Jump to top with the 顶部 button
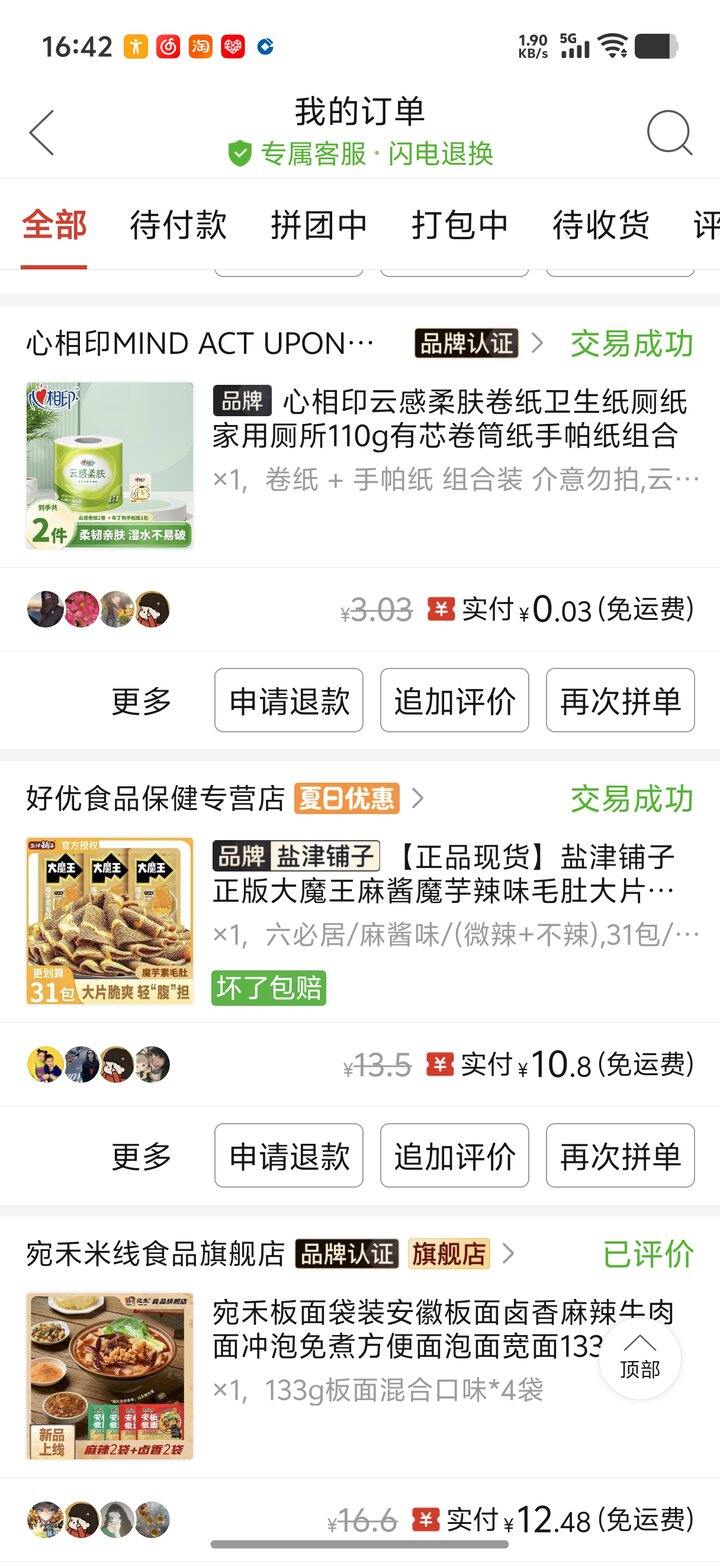720x1563 pixels. [640, 1357]
